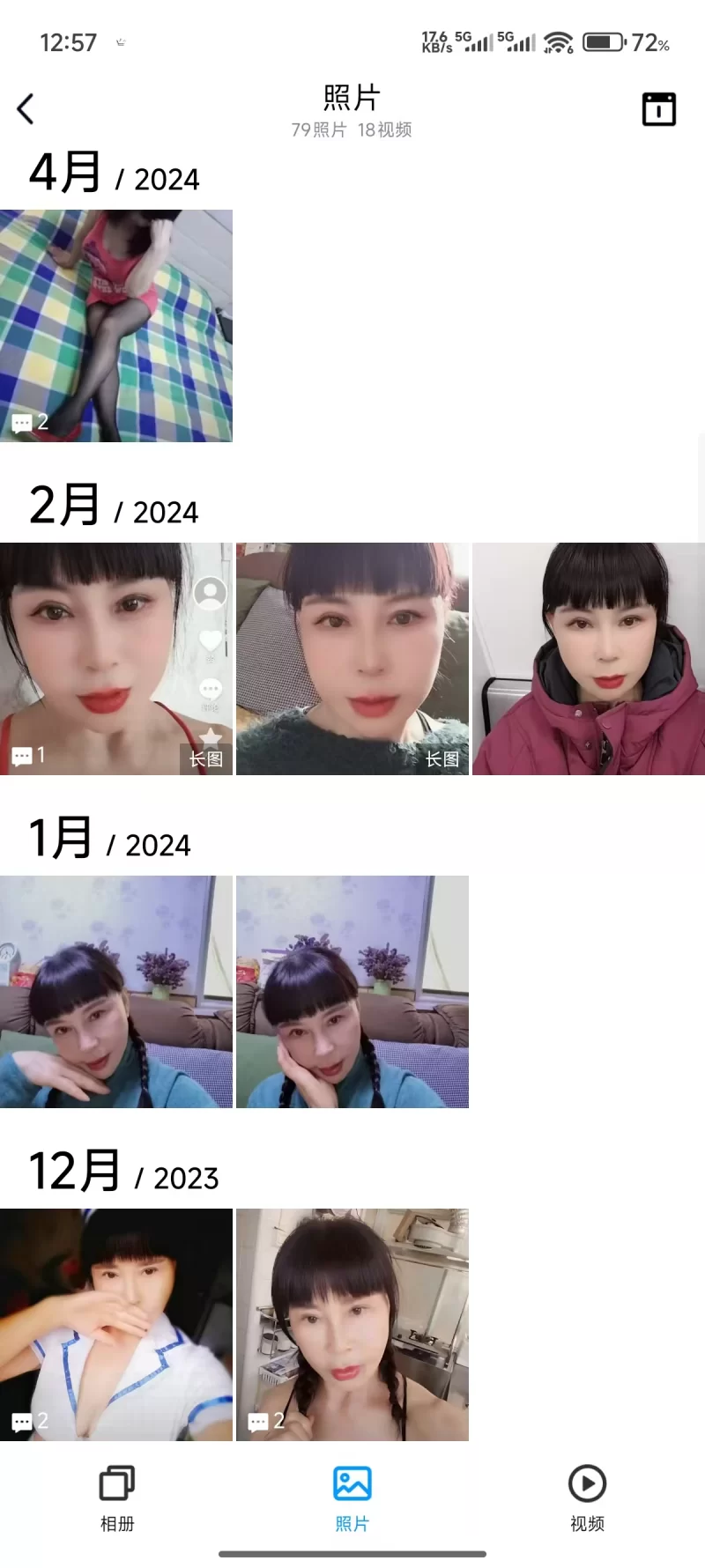
Task: Open the first January 2024 selfie
Action: coord(117,991)
